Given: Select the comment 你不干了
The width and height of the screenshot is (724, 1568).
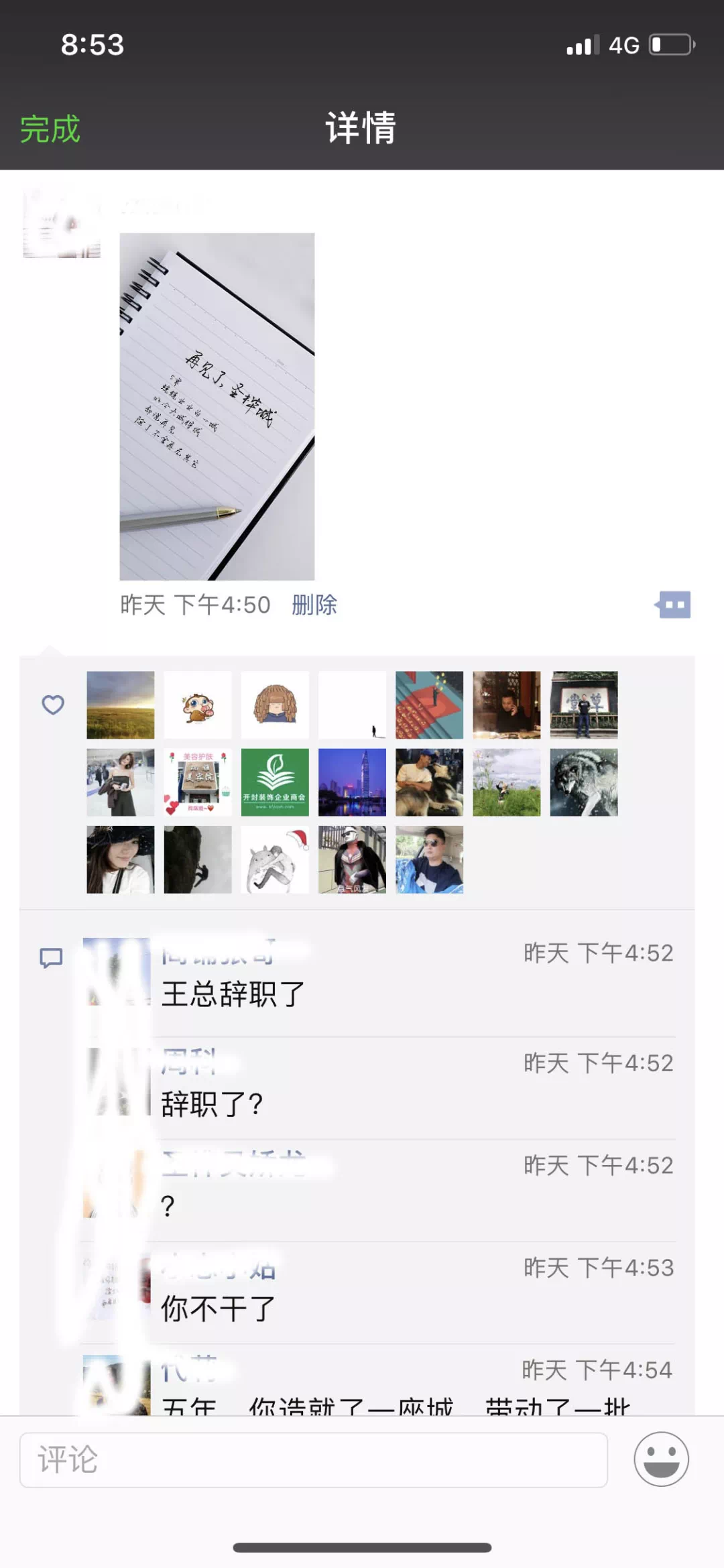Looking at the screenshot, I should click(x=219, y=1309).
